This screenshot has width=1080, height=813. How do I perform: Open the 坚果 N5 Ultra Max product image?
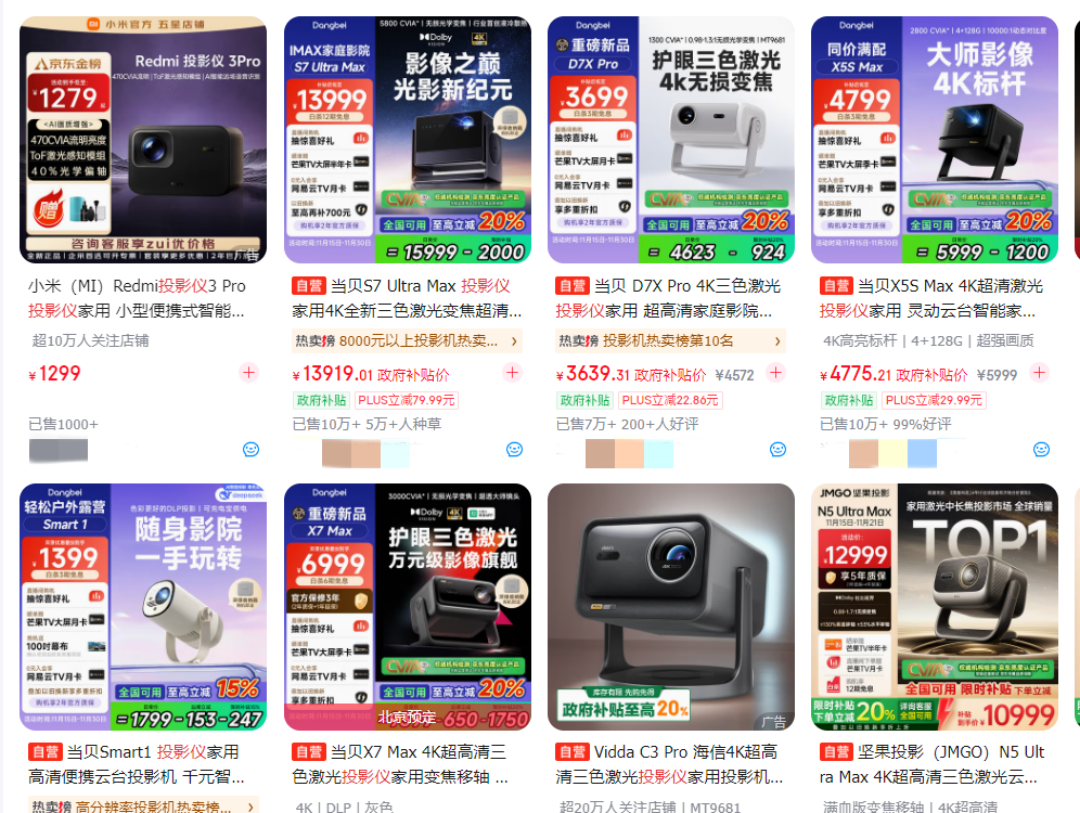click(934, 607)
